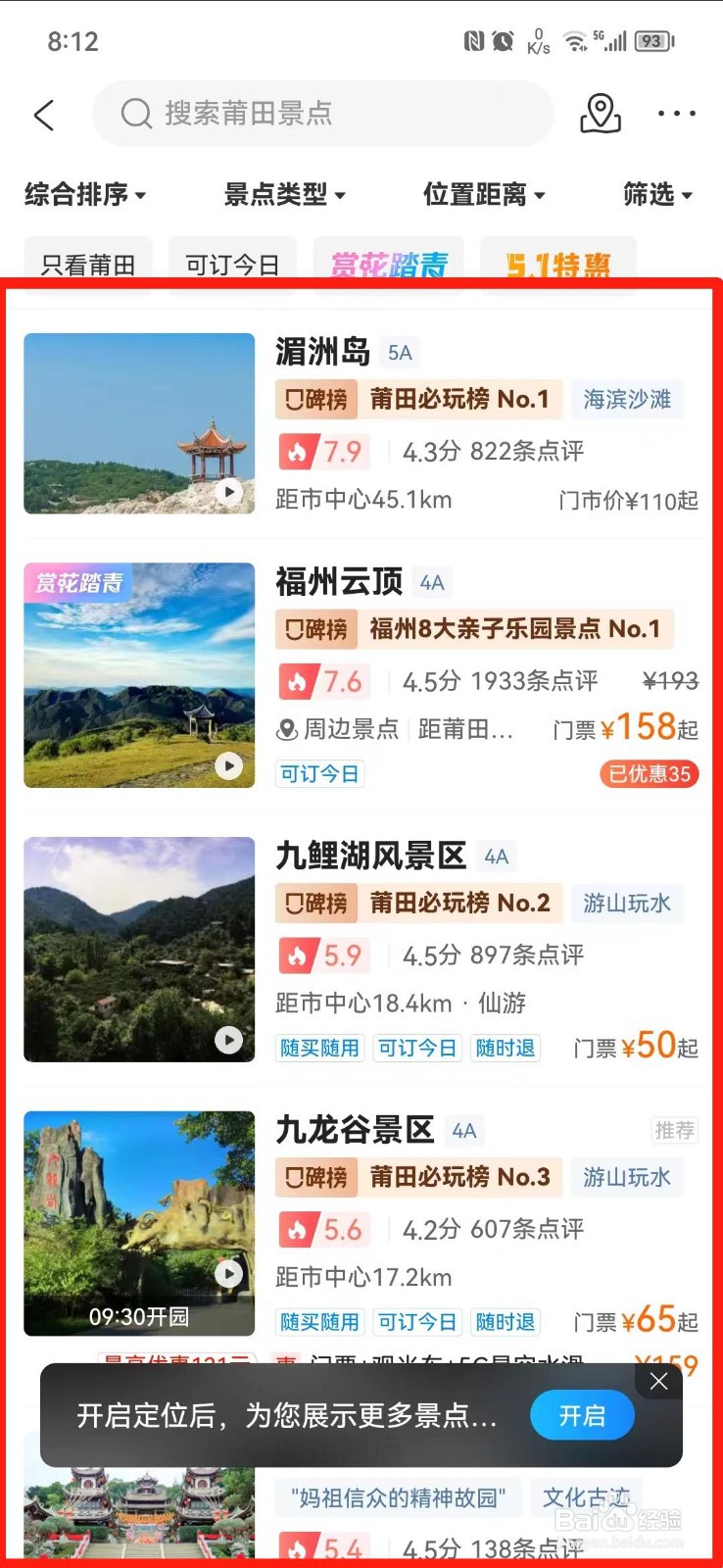This screenshot has width=723, height=1568.
Task: Tap the 搜索莆田景点 search box
Action: 323,114
